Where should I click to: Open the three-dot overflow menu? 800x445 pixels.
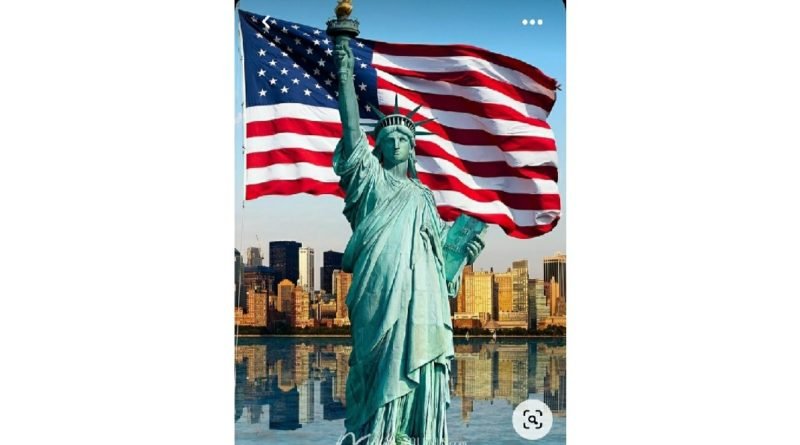532,21
